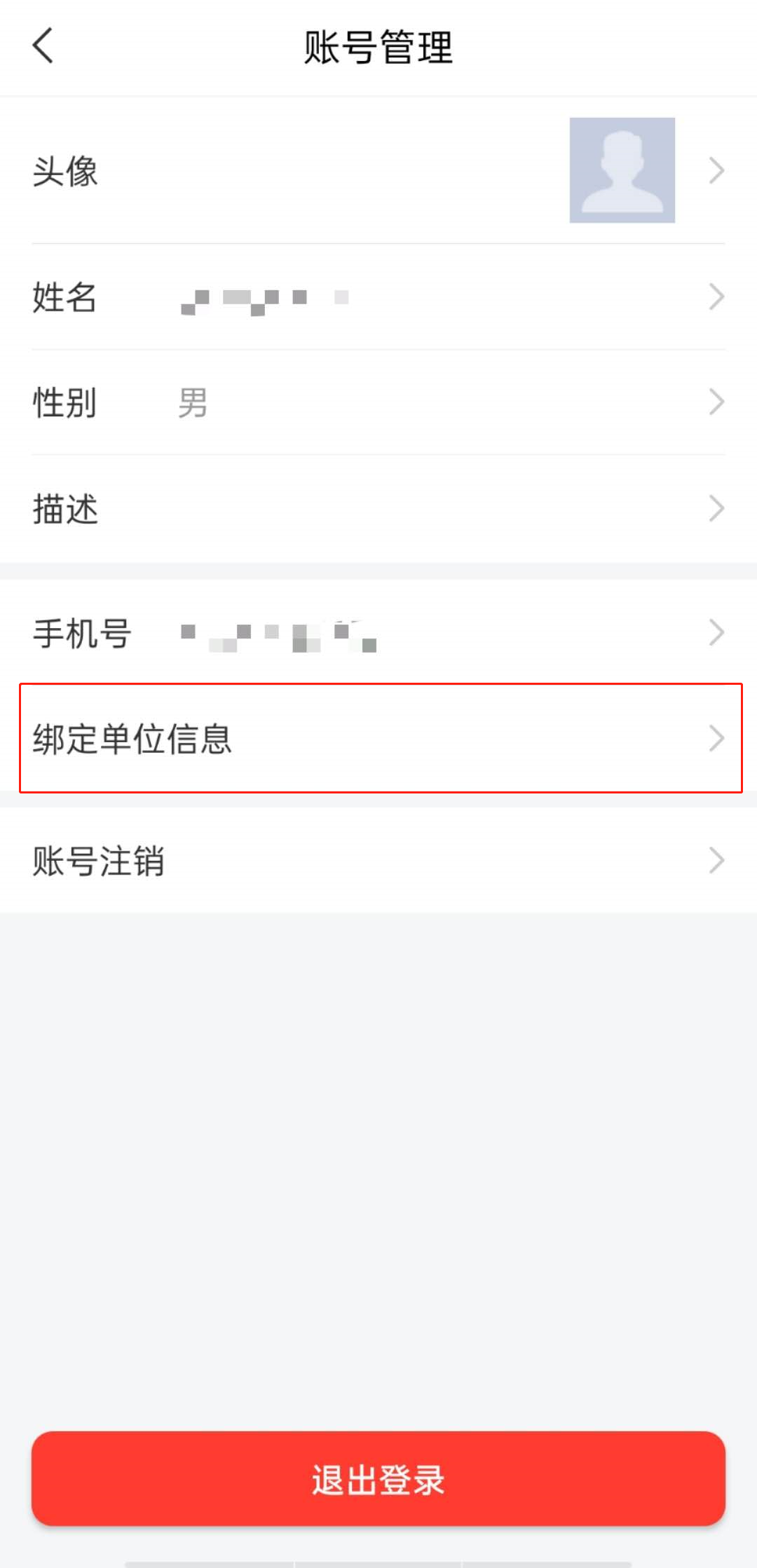The height and width of the screenshot is (1568, 757).
Task: Open the 头像 avatar row
Action: tap(378, 170)
